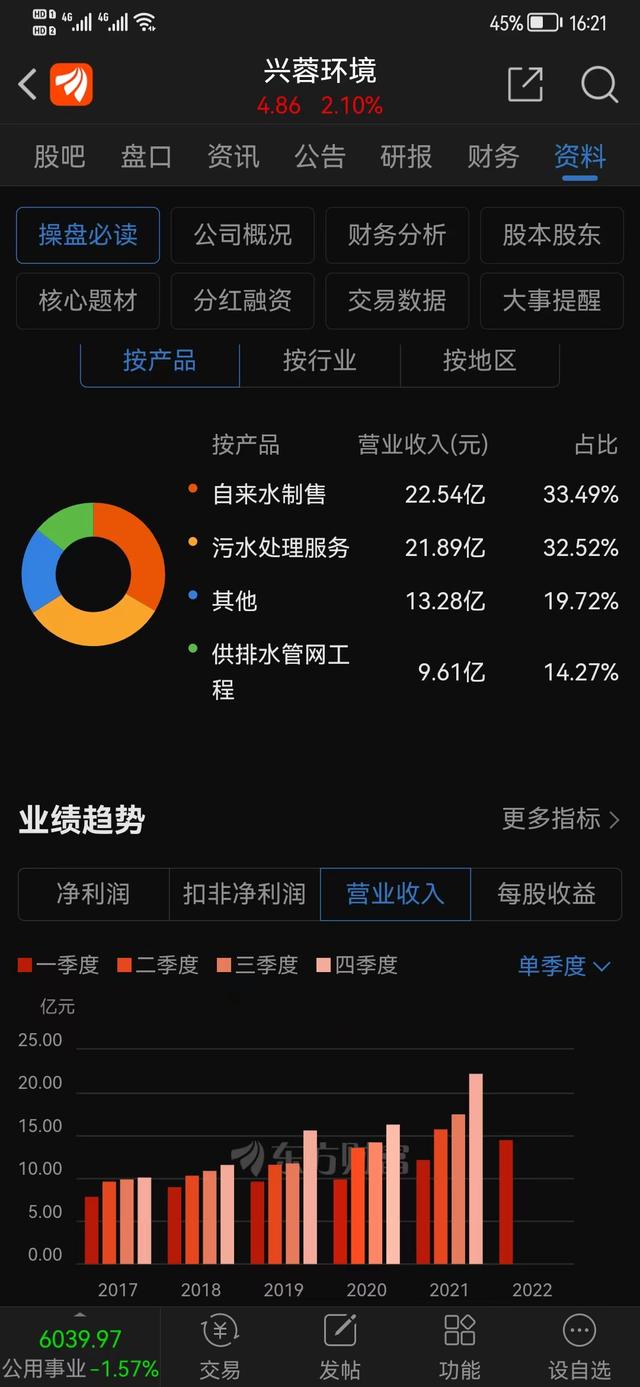Go back using the top arrow
Image resolution: width=640 pixels, height=1387 pixels.
[x=28, y=85]
